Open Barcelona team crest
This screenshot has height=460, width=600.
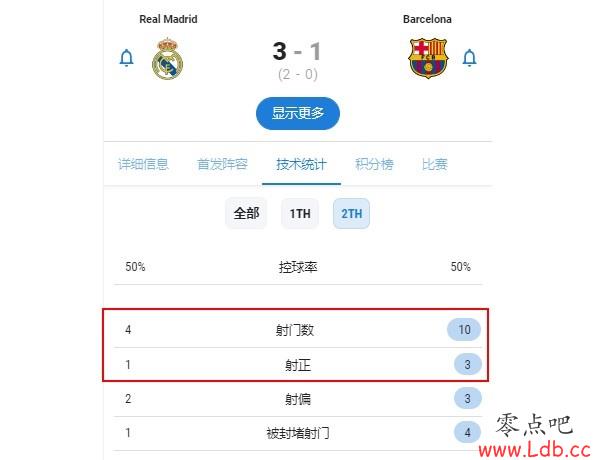pyautogui.click(x=428, y=58)
